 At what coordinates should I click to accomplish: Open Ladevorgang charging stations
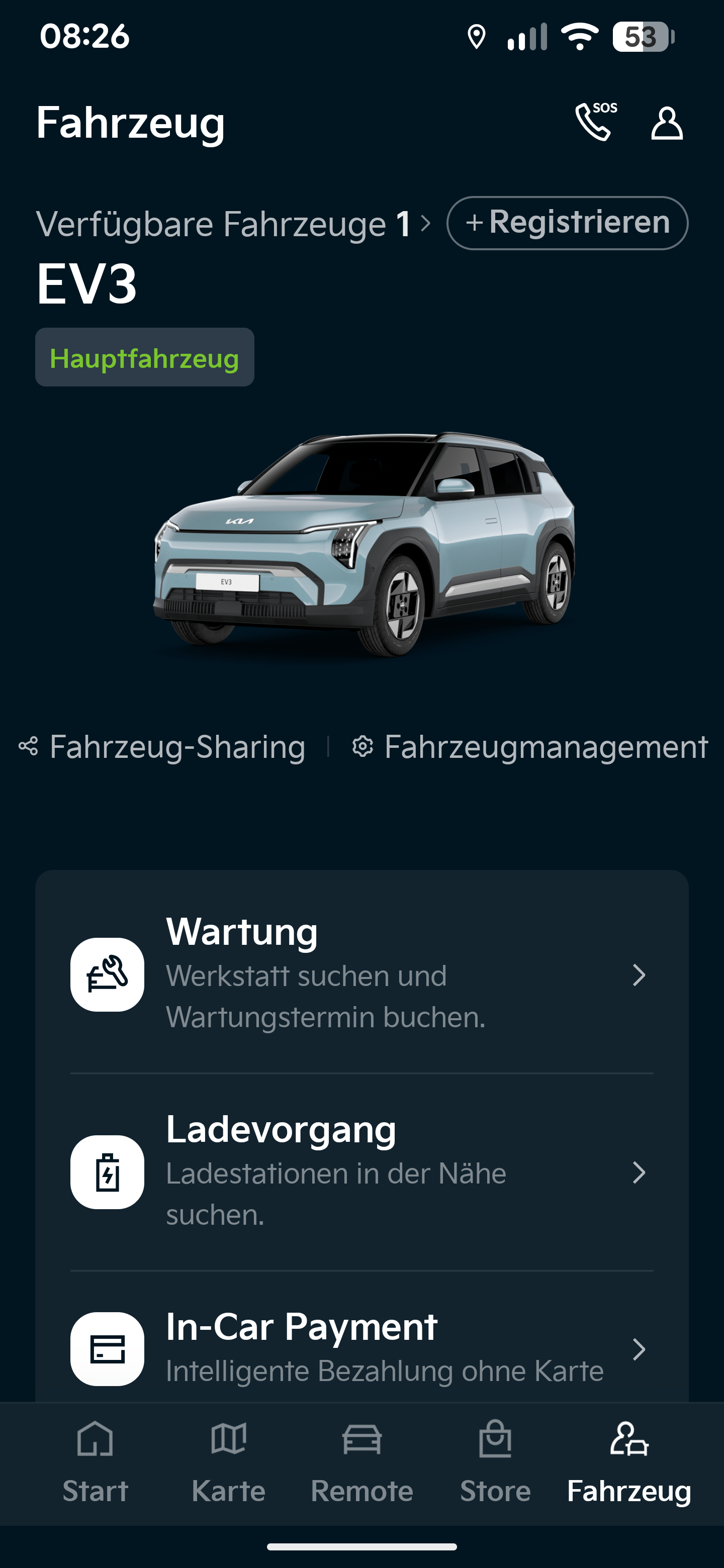[x=361, y=1172]
